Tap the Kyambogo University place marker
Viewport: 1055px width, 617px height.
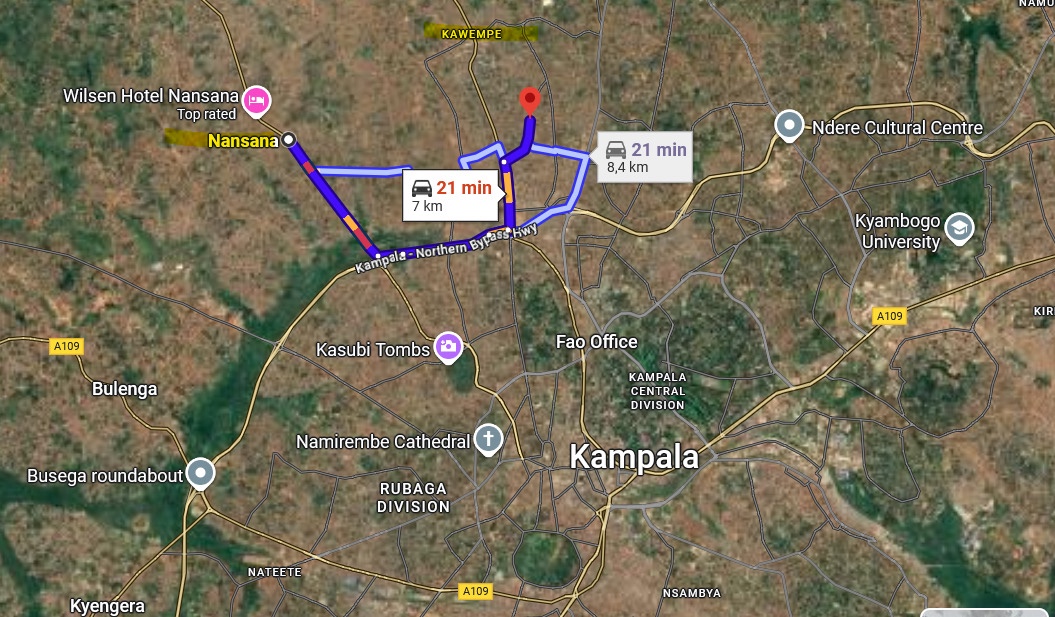click(959, 228)
